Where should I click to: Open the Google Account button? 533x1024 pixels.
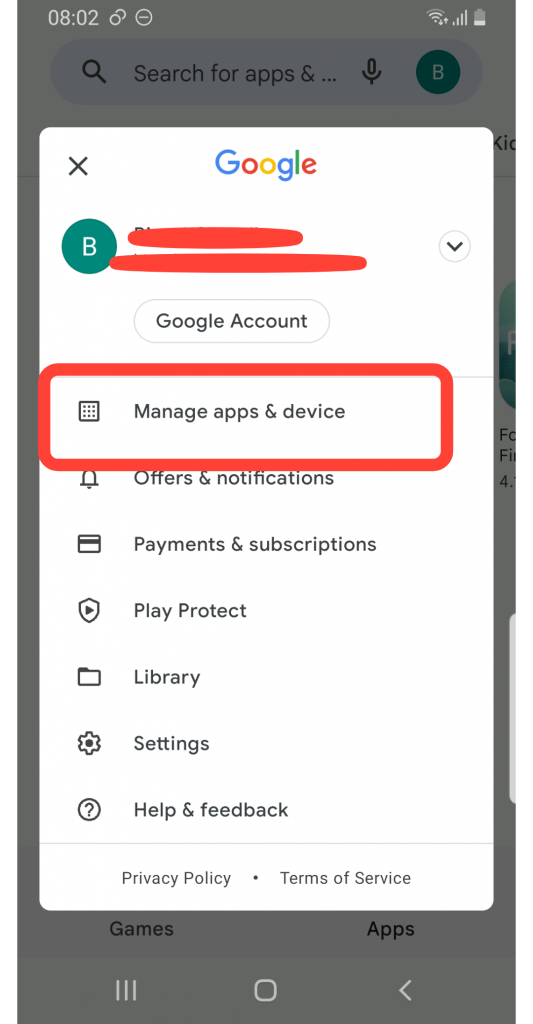[x=232, y=321]
